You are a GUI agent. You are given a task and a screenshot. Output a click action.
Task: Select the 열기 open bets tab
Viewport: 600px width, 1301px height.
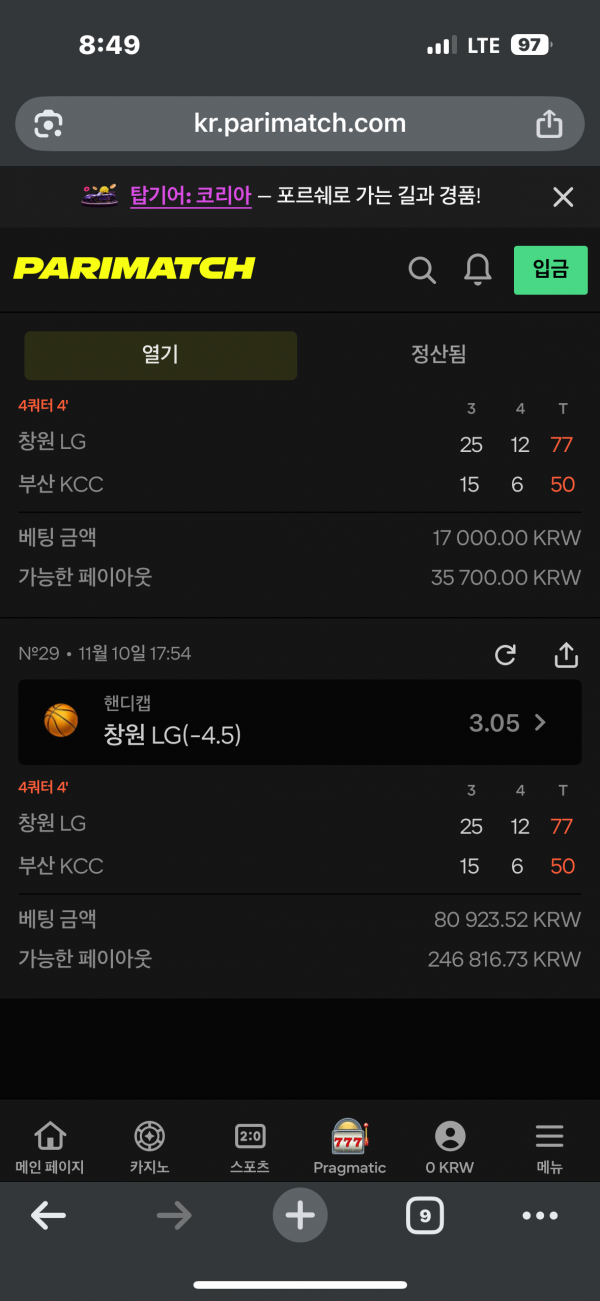pos(160,355)
